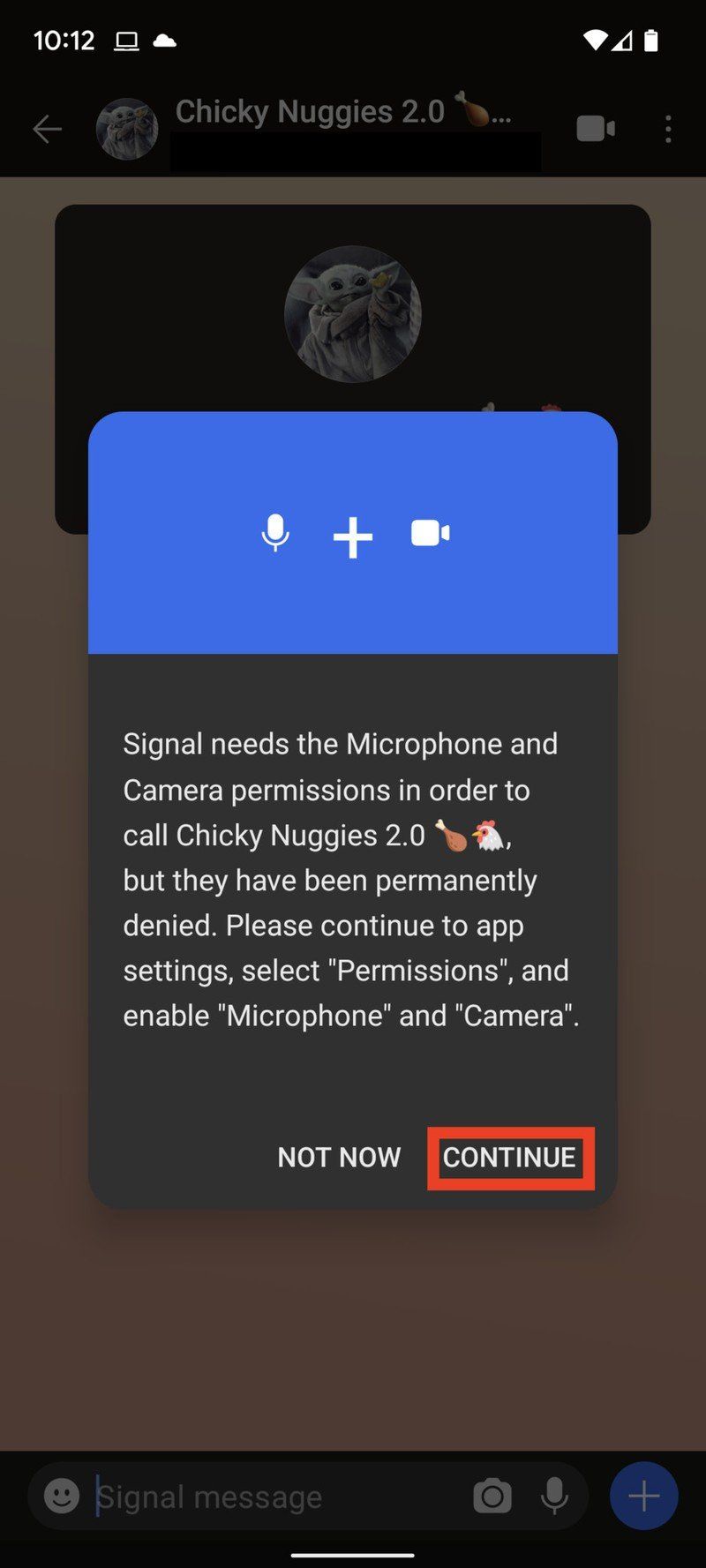Go back using the arrow icon
The image size is (706, 1568).
point(47,130)
